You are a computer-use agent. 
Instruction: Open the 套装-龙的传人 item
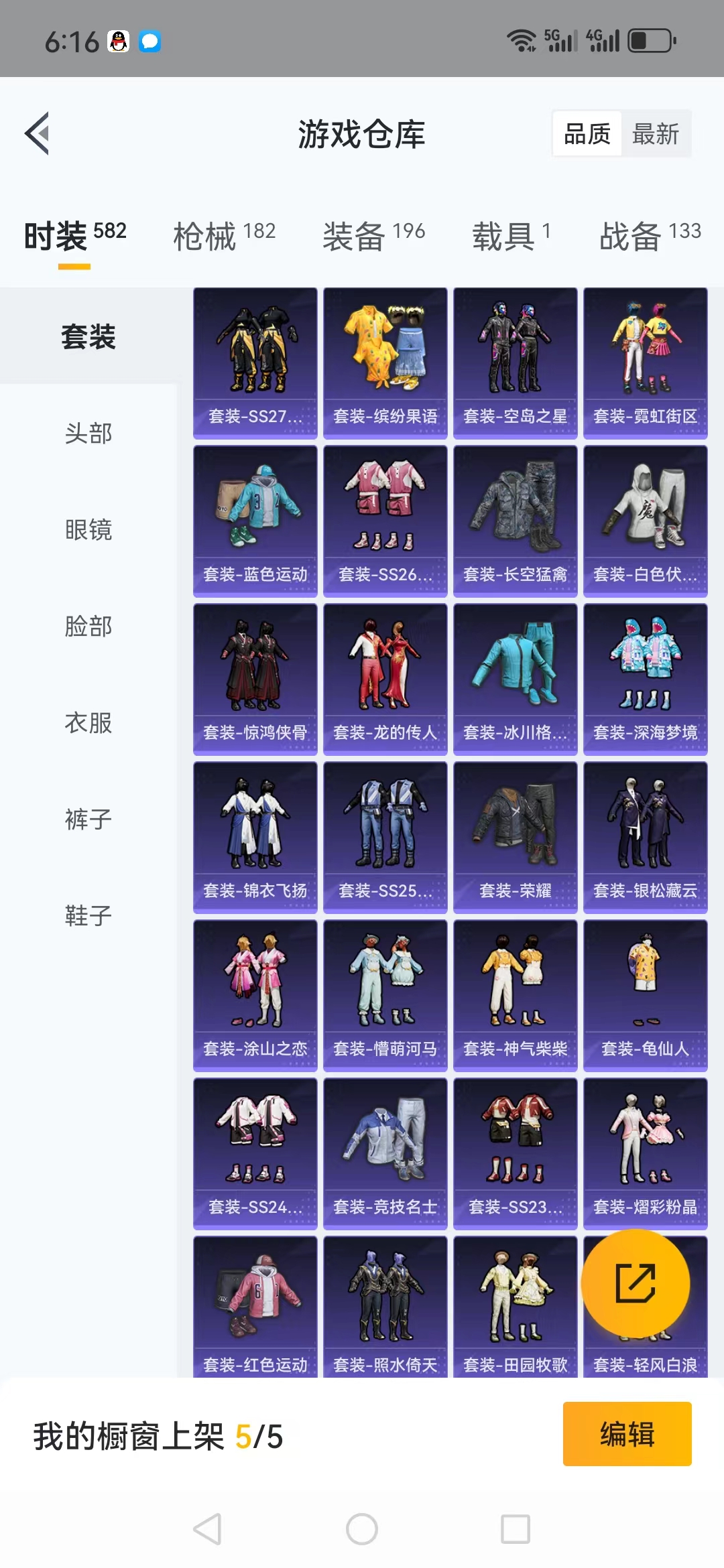click(385, 679)
